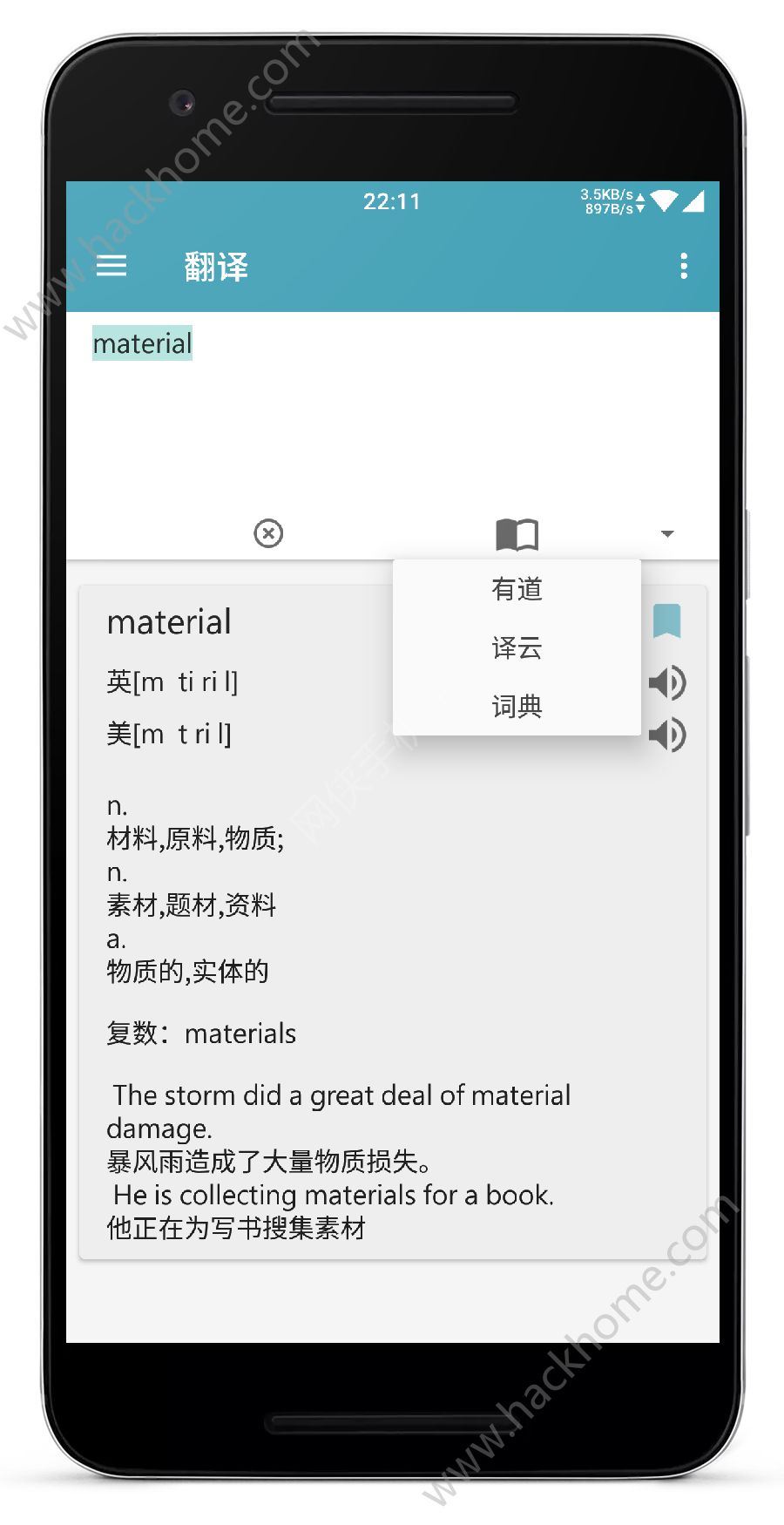This screenshot has width=784, height=1525.
Task: Open the three-dot overflow menu
Action: (684, 266)
